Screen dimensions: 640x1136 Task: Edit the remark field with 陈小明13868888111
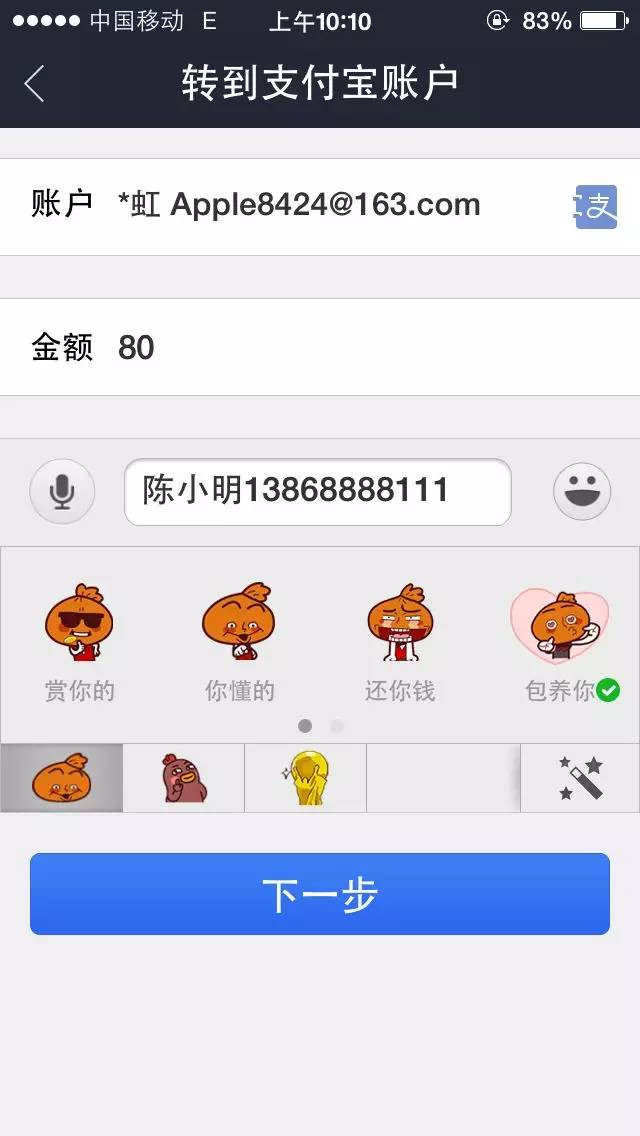317,491
